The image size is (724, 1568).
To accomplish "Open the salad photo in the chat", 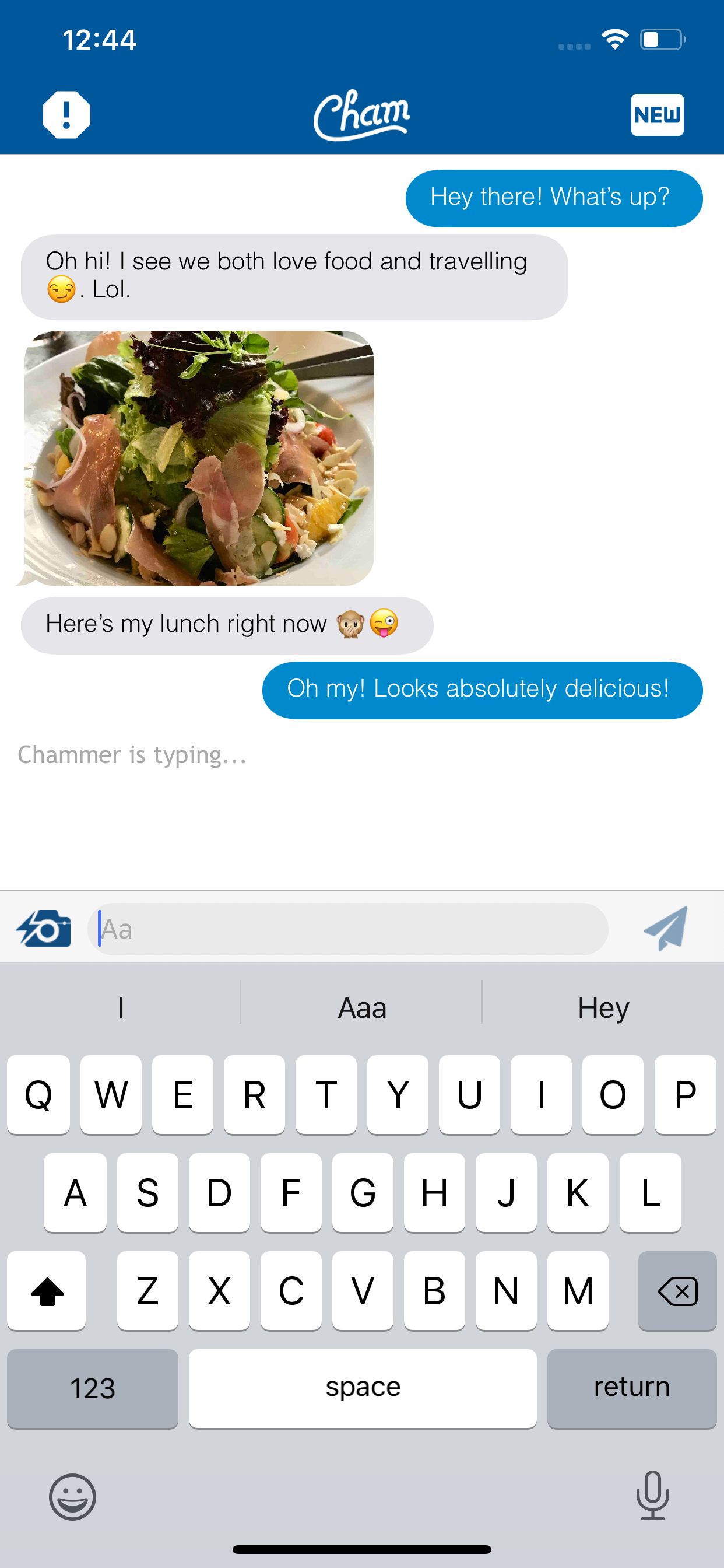I will [199, 458].
